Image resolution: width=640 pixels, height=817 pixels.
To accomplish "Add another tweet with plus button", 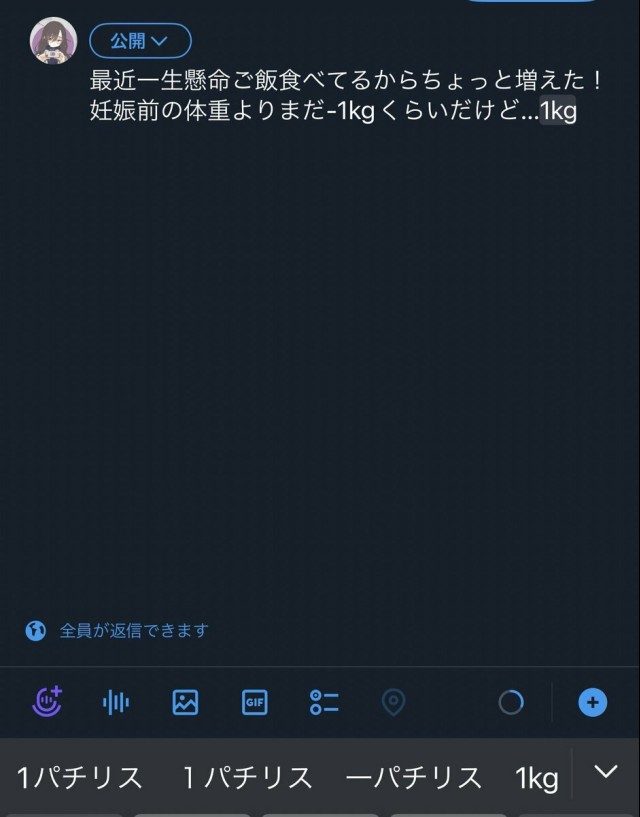I will coord(592,702).
